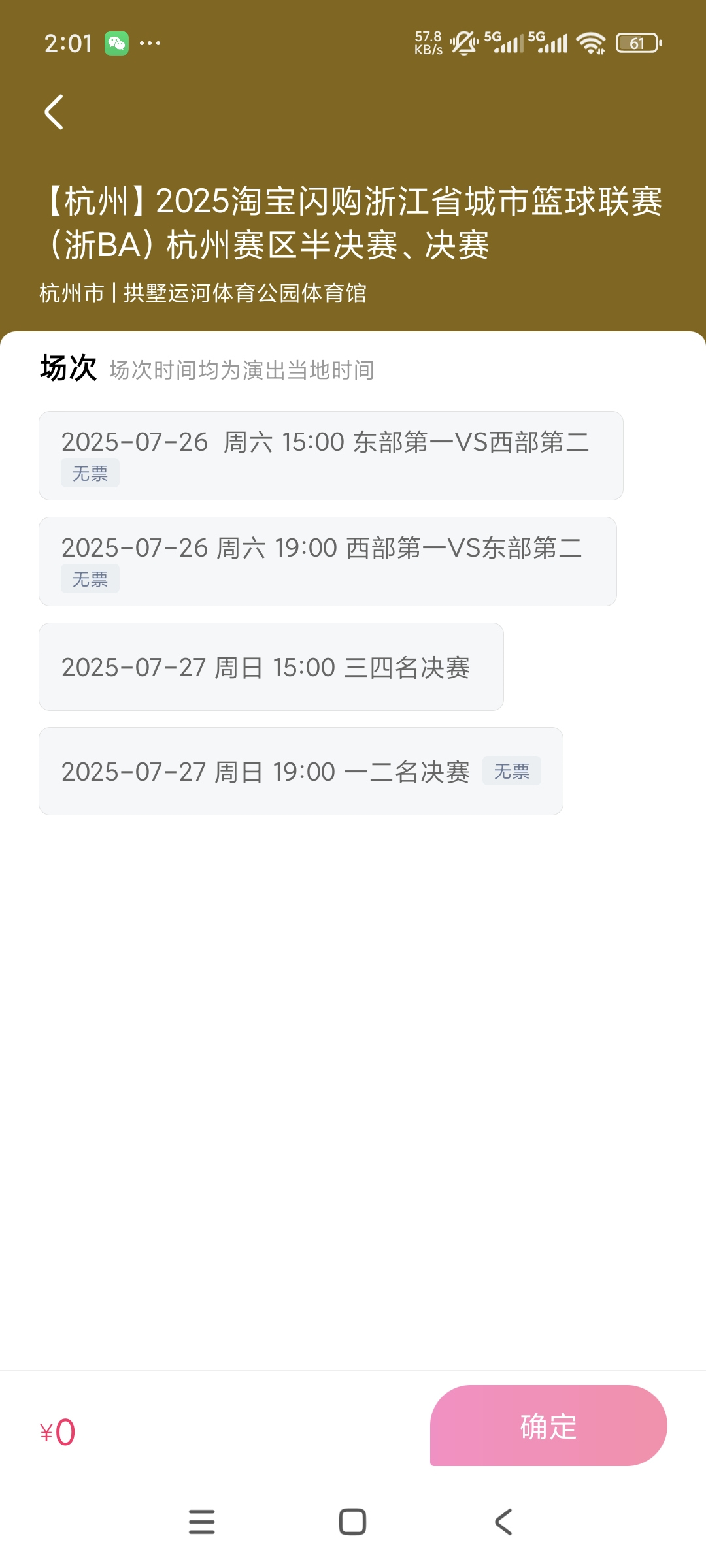
Task: Open recent apps from the navigation bar
Action: coord(201,1522)
